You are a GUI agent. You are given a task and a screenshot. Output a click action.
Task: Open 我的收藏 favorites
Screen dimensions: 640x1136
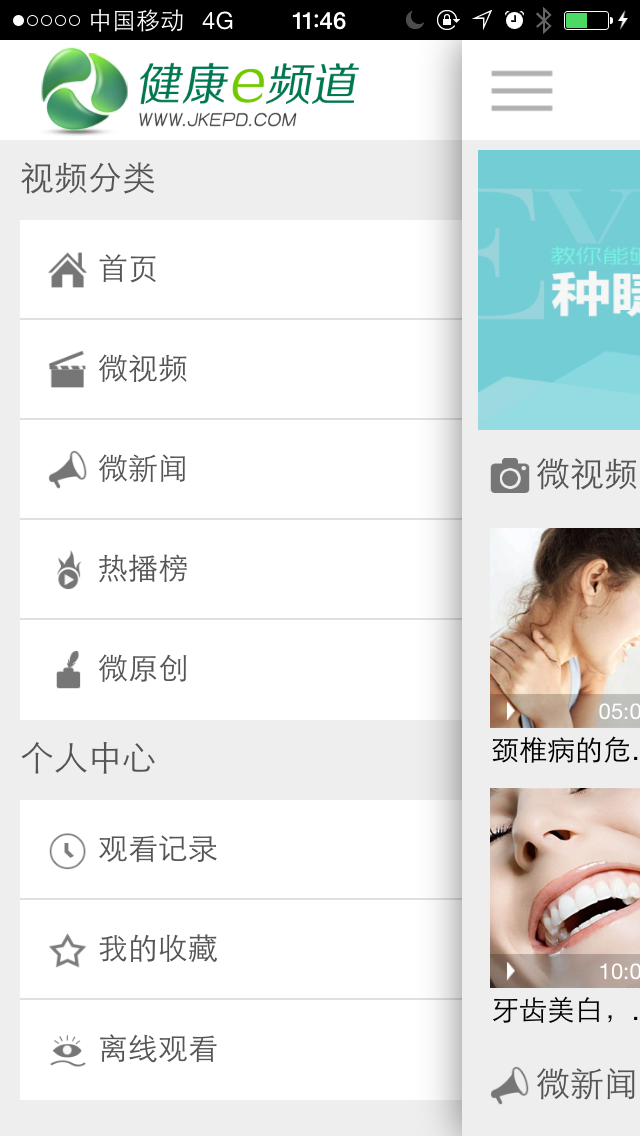click(x=240, y=949)
